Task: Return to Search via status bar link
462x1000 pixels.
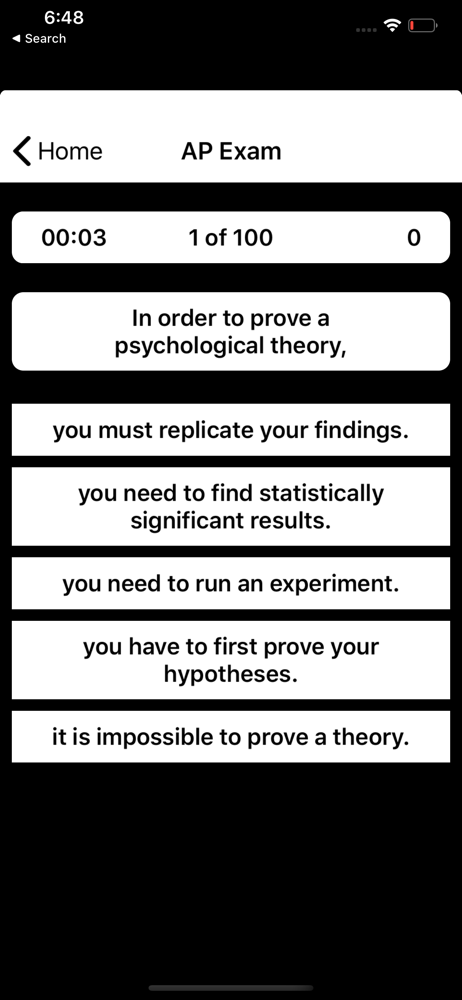Action: [39, 39]
